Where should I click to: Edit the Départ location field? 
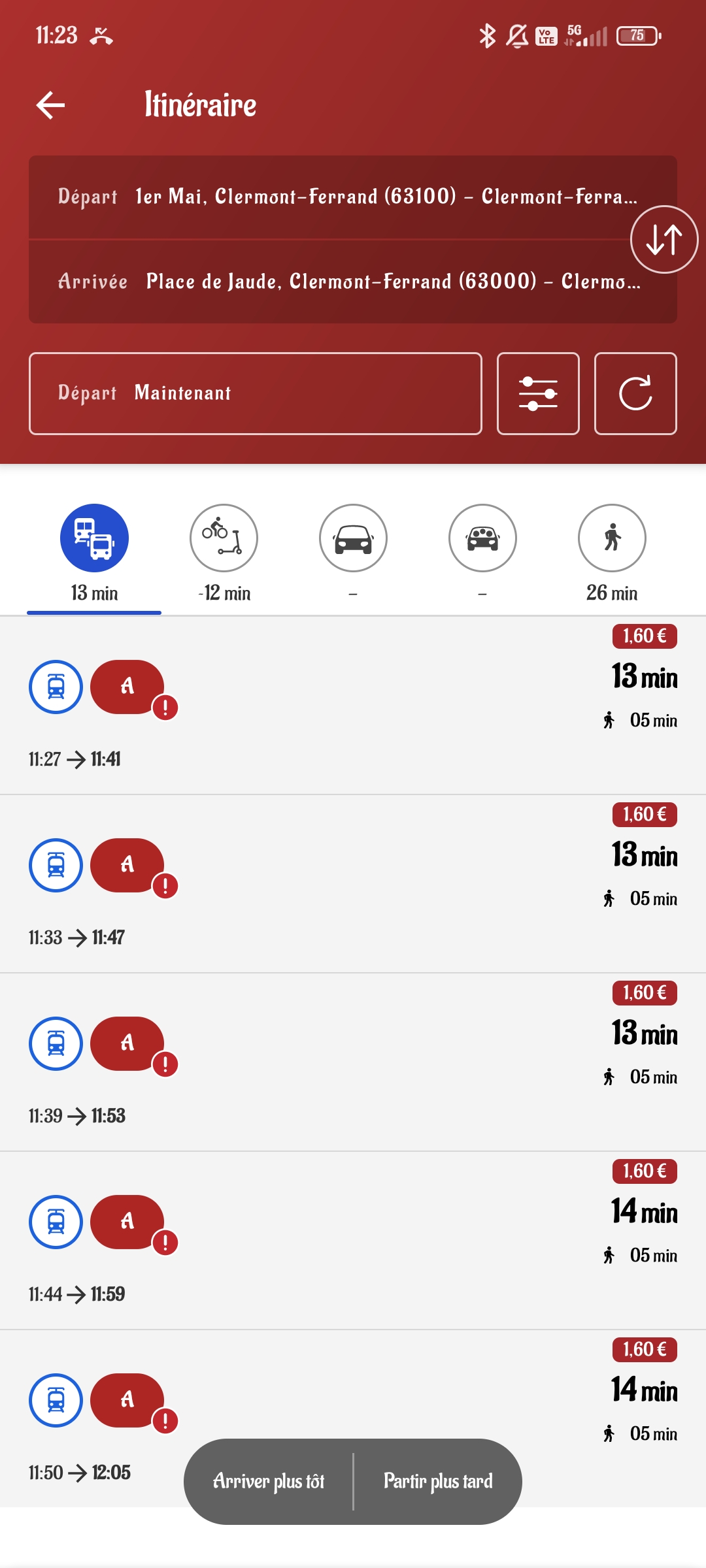tap(353, 197)
